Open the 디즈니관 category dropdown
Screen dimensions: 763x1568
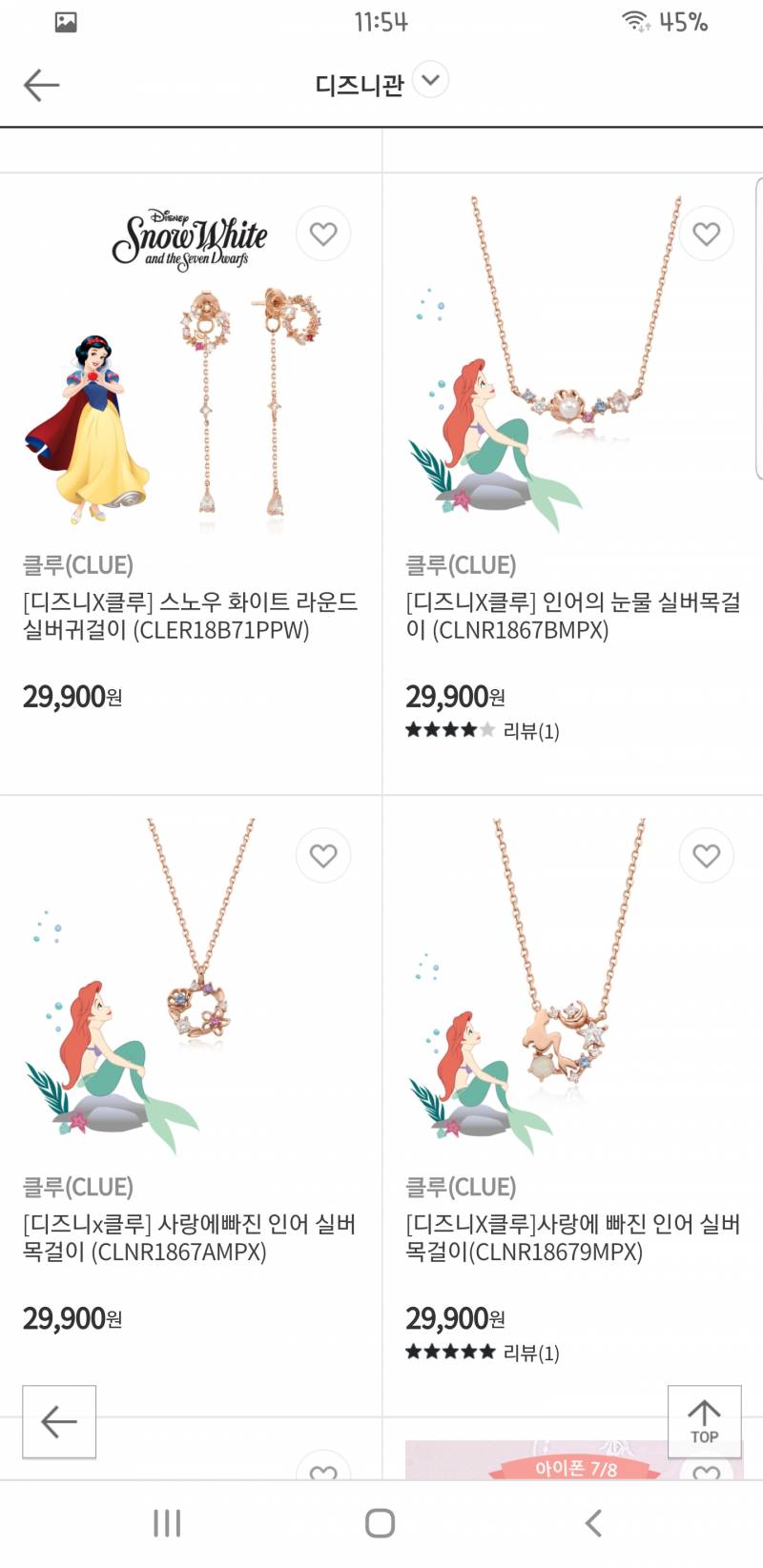(x=430, y=82)
